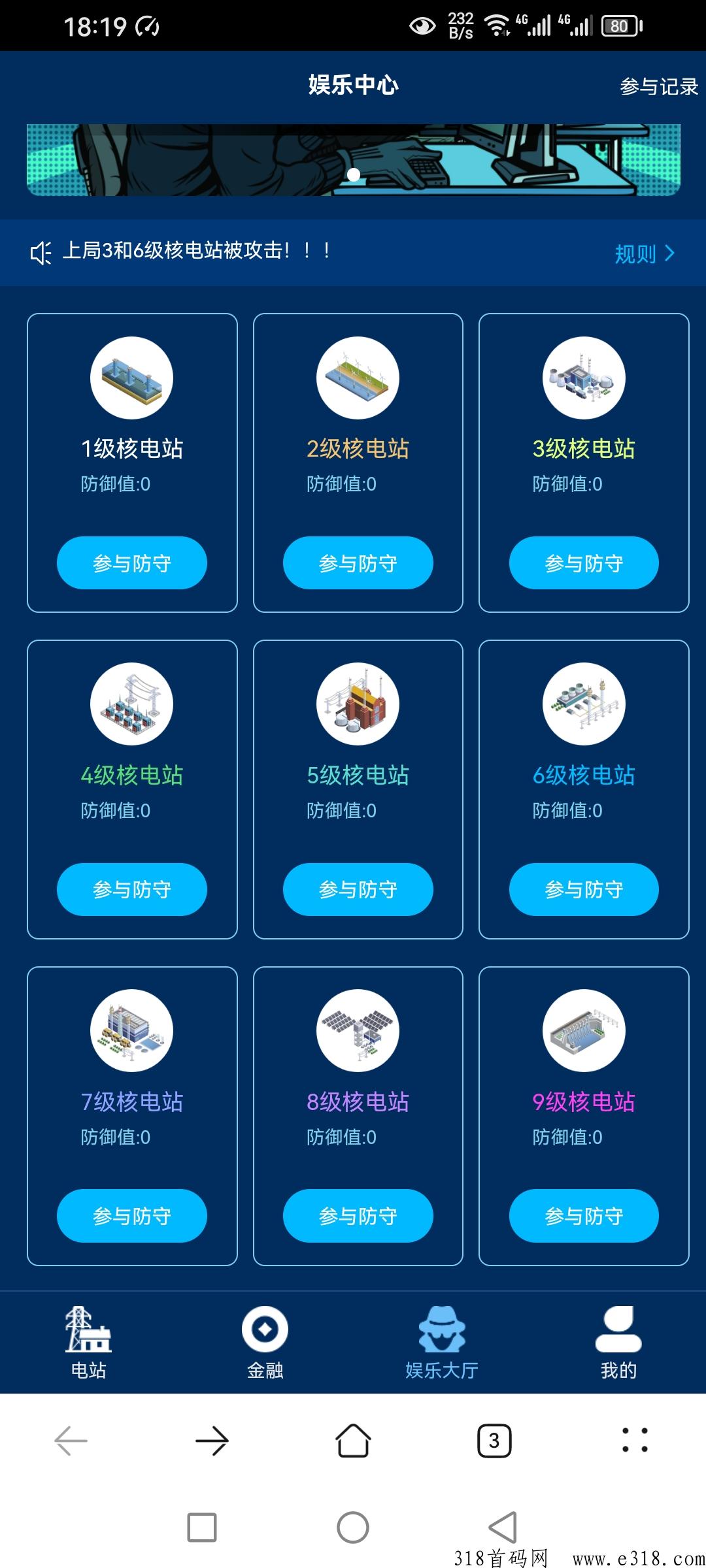Join defense of 4级核电站
The image size is (706, 1568).
pyautogui.click(x=132, y=889)
